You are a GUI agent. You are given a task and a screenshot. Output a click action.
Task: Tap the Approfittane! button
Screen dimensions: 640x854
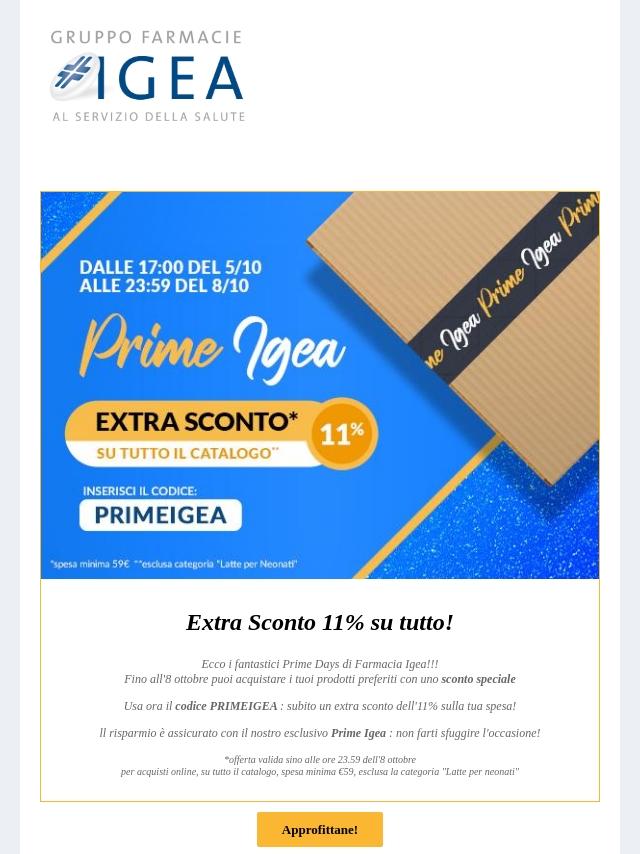click(319, 829)
